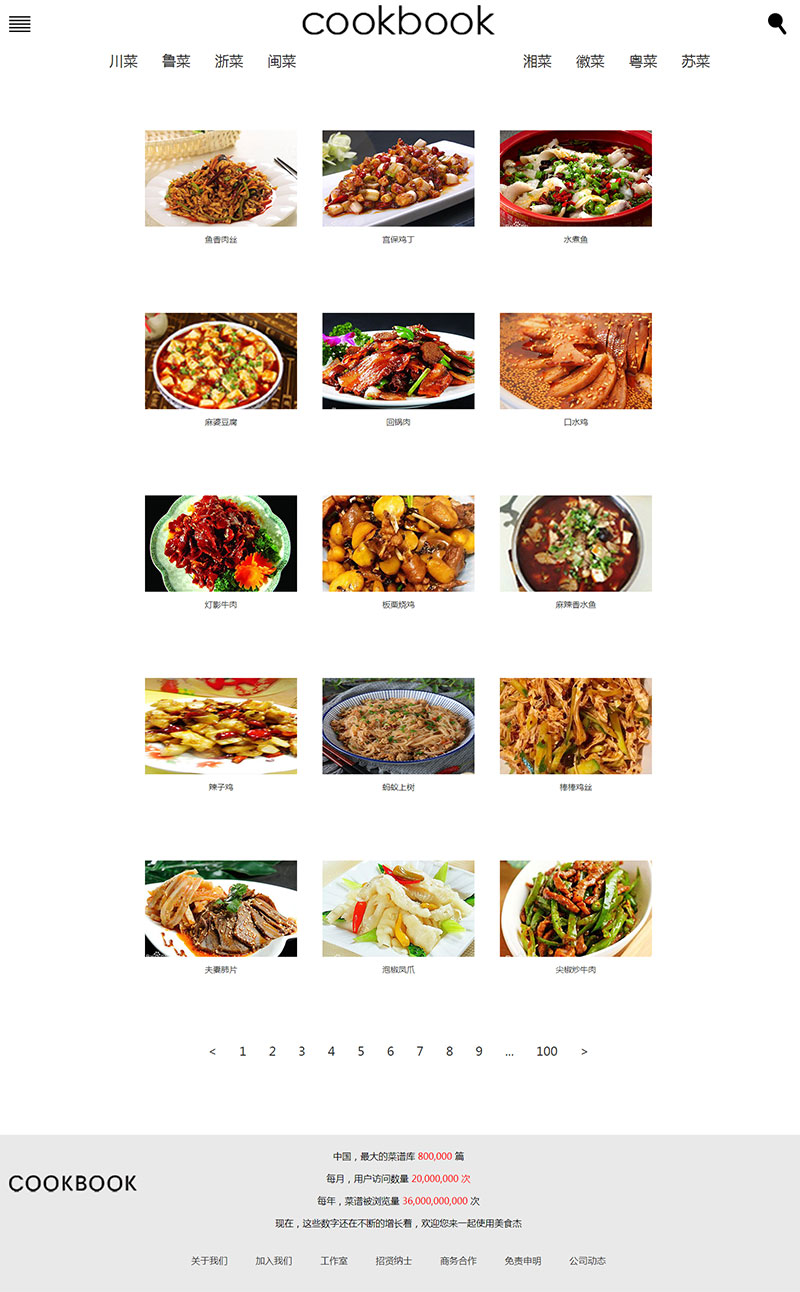Screen dimensions: 800x1292
Task: Open the hamburger menu
Action: click(20, 24)
